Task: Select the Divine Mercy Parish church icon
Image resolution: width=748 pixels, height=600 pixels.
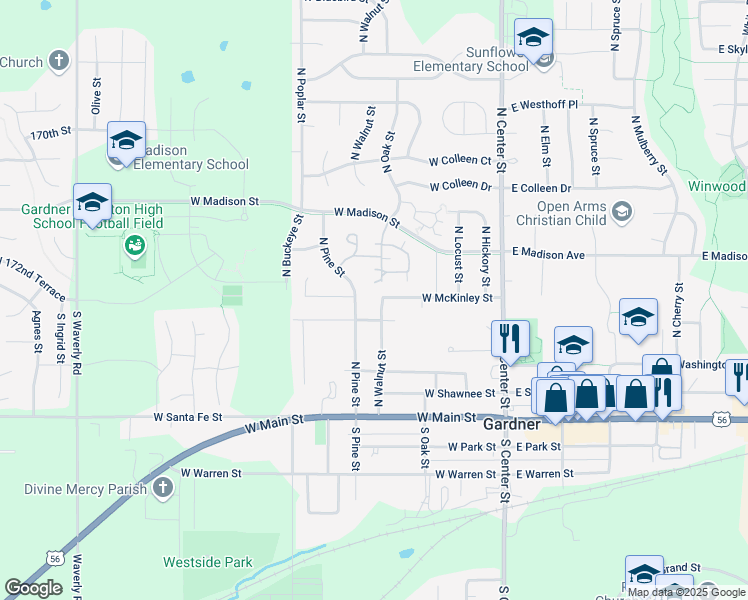Action: [163, 489]
